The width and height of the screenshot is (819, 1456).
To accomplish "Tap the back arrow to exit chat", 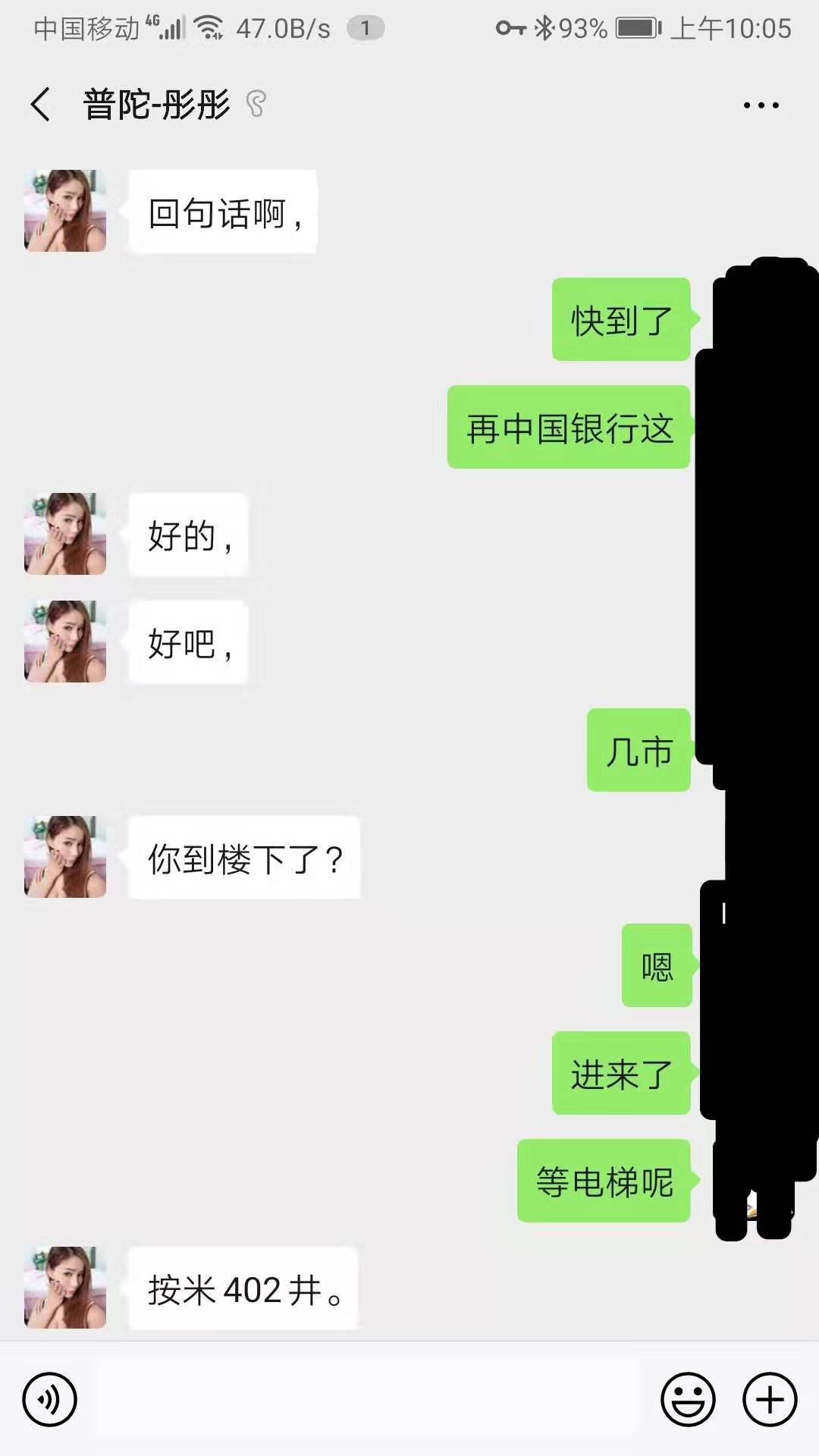I will pos(39,106).
